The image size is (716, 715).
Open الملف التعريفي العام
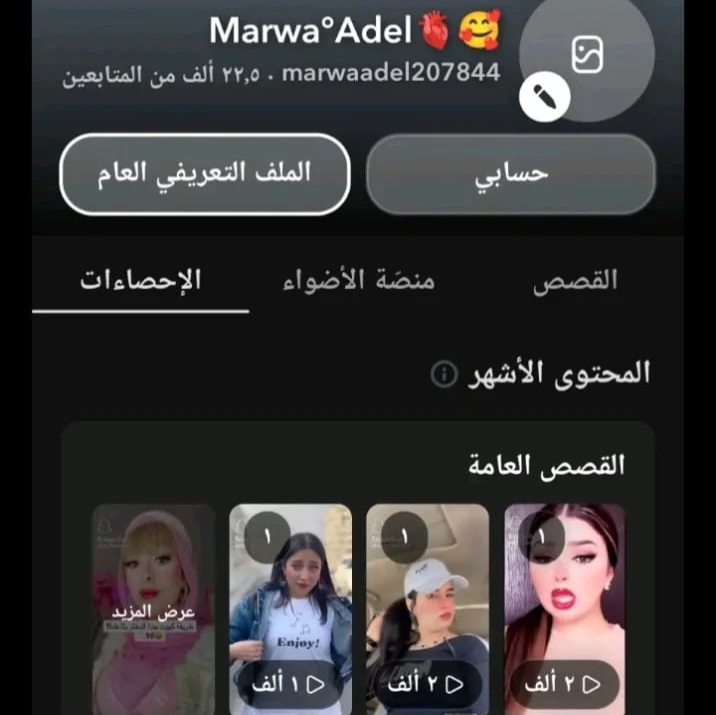tap(204, 173)
